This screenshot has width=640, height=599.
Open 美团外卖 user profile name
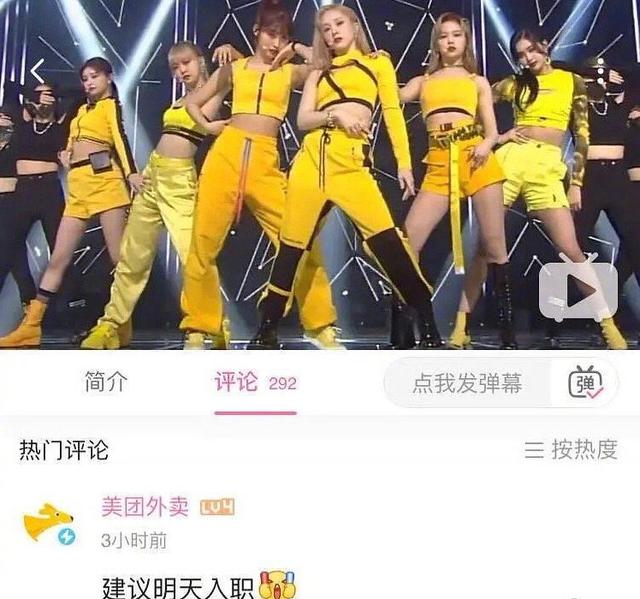point(145,507)
